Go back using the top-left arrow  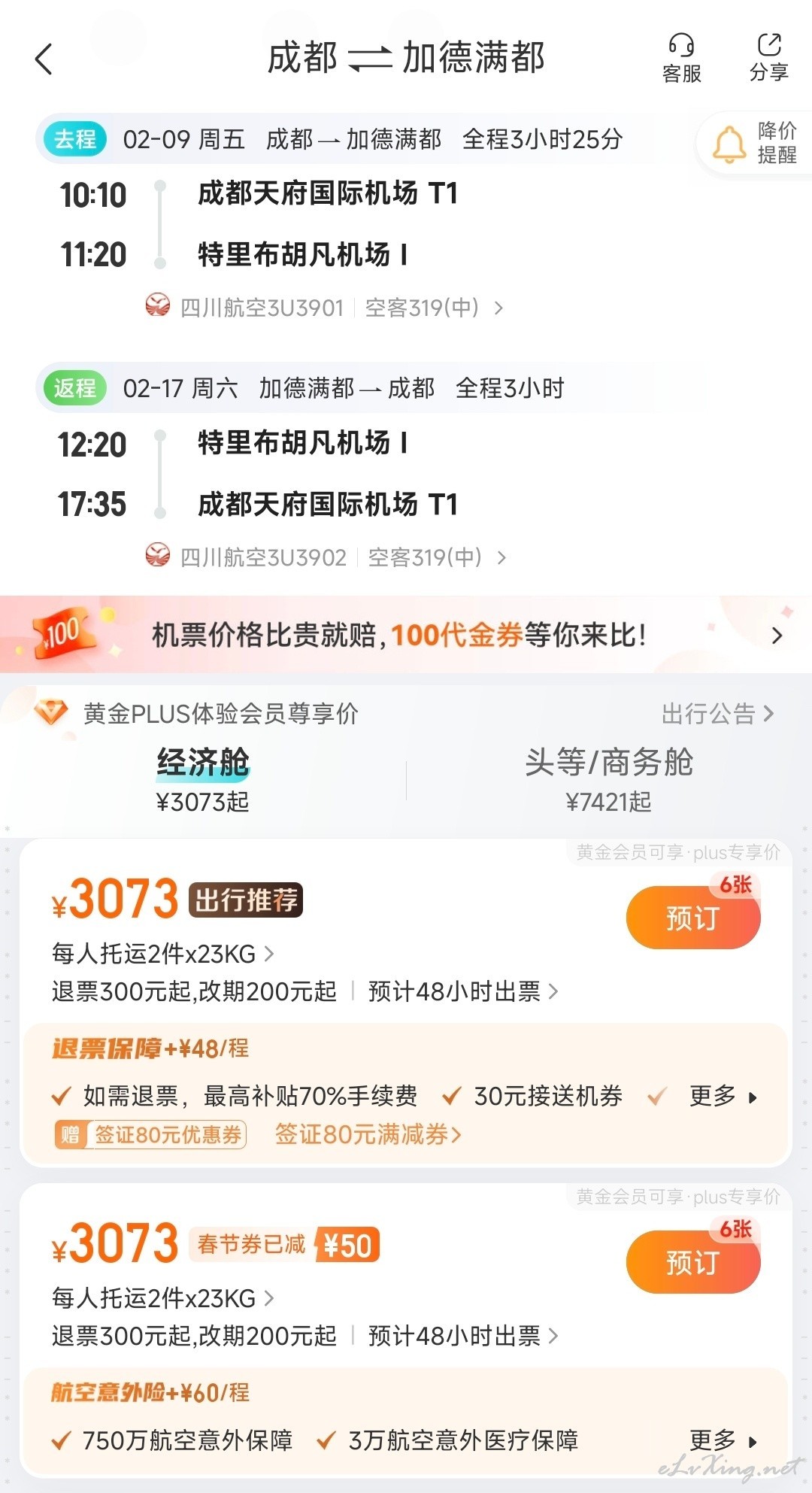click(x=44, y=59)
